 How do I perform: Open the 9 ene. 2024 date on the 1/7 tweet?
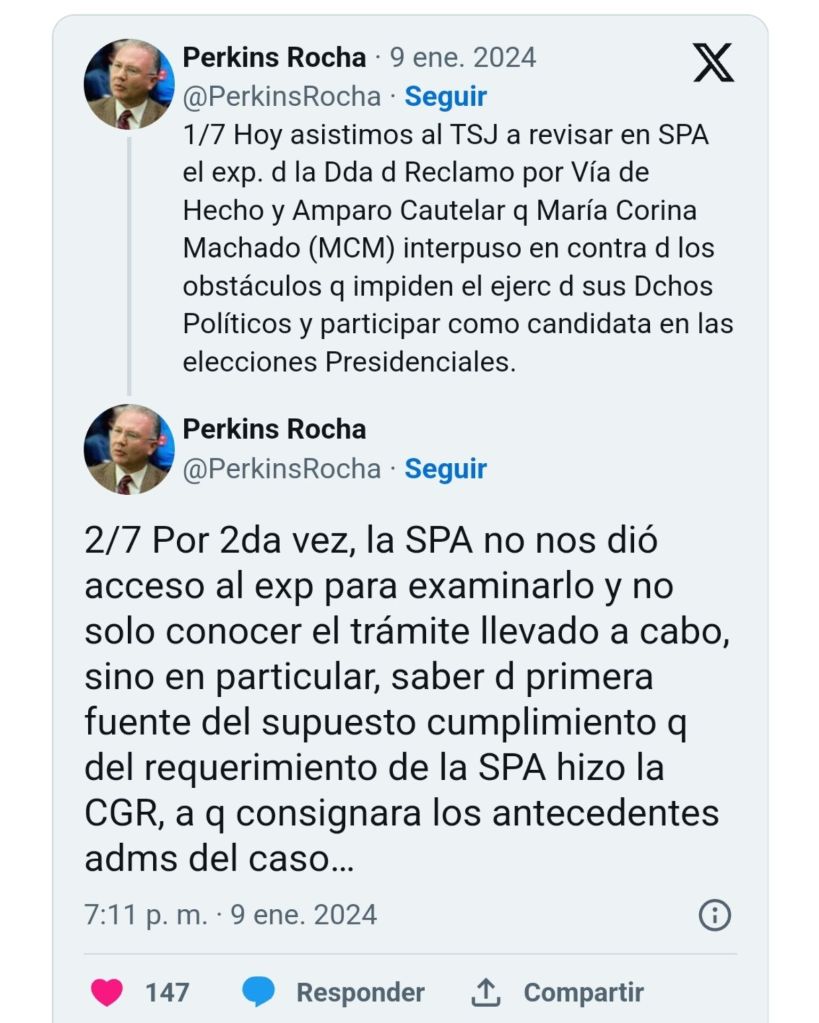pyautogui.click(x=463, y=58)
